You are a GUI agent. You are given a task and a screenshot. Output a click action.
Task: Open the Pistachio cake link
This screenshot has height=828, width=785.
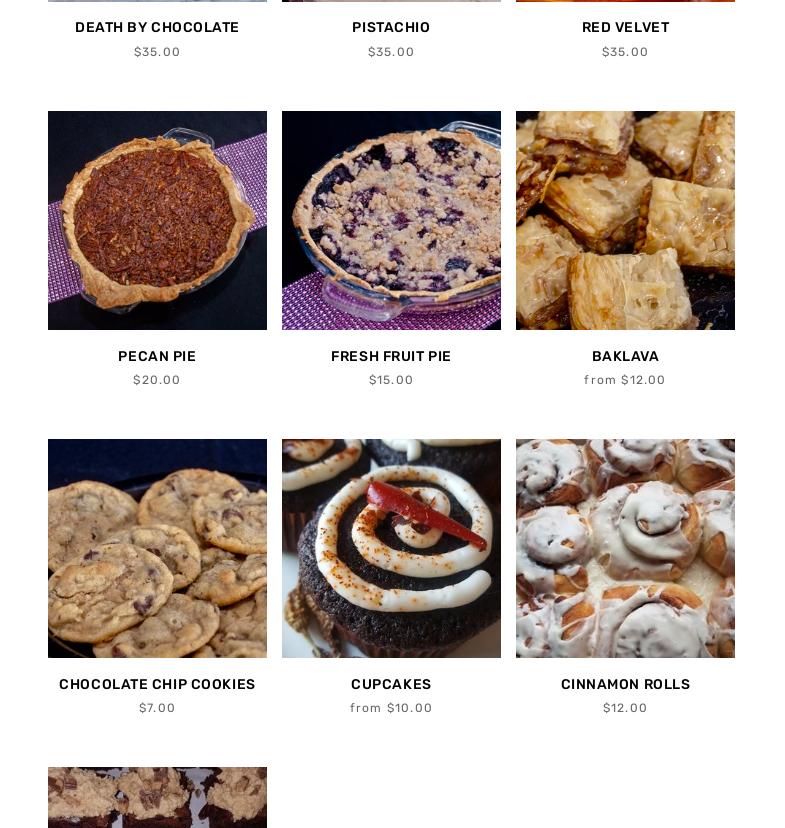point(391,27)
